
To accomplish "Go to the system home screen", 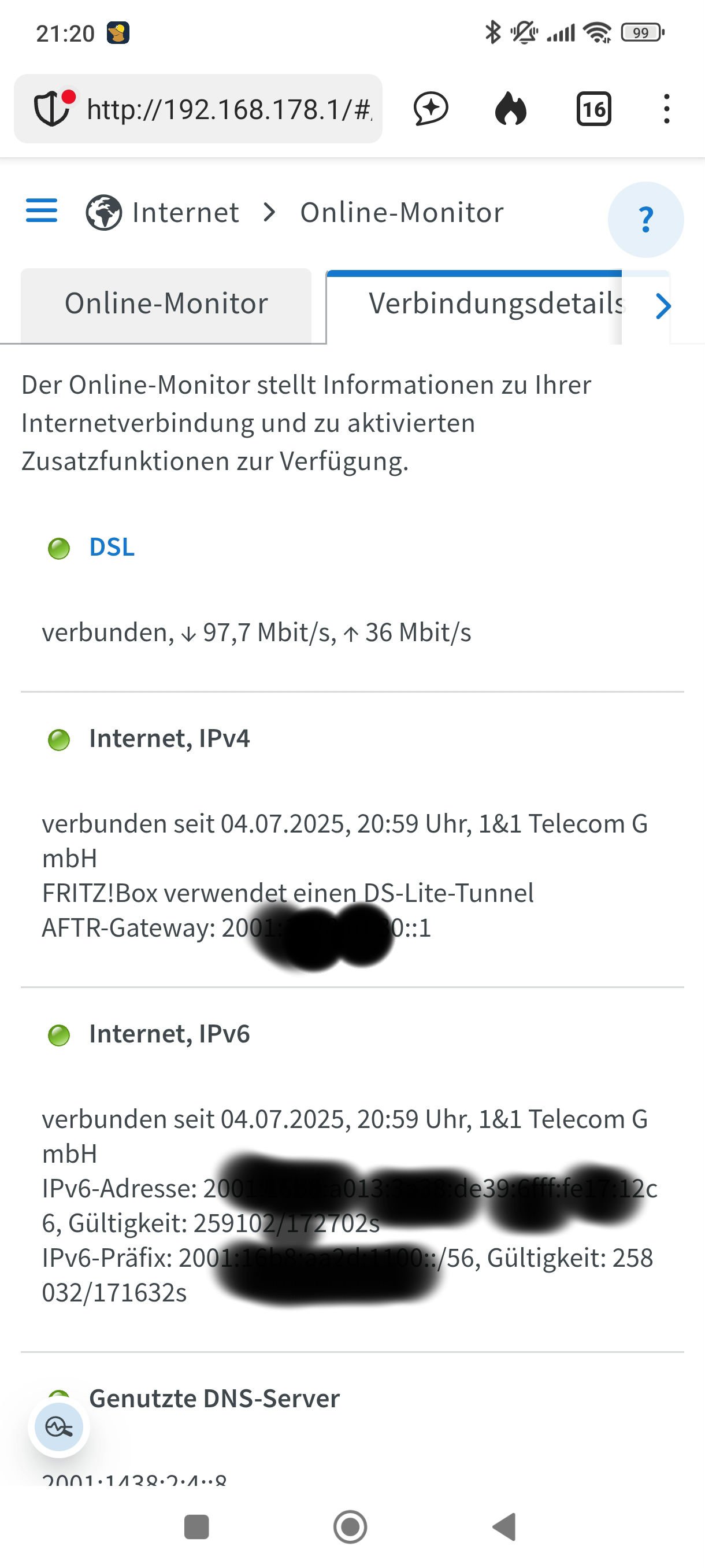I will click(x=350, y=1526).
